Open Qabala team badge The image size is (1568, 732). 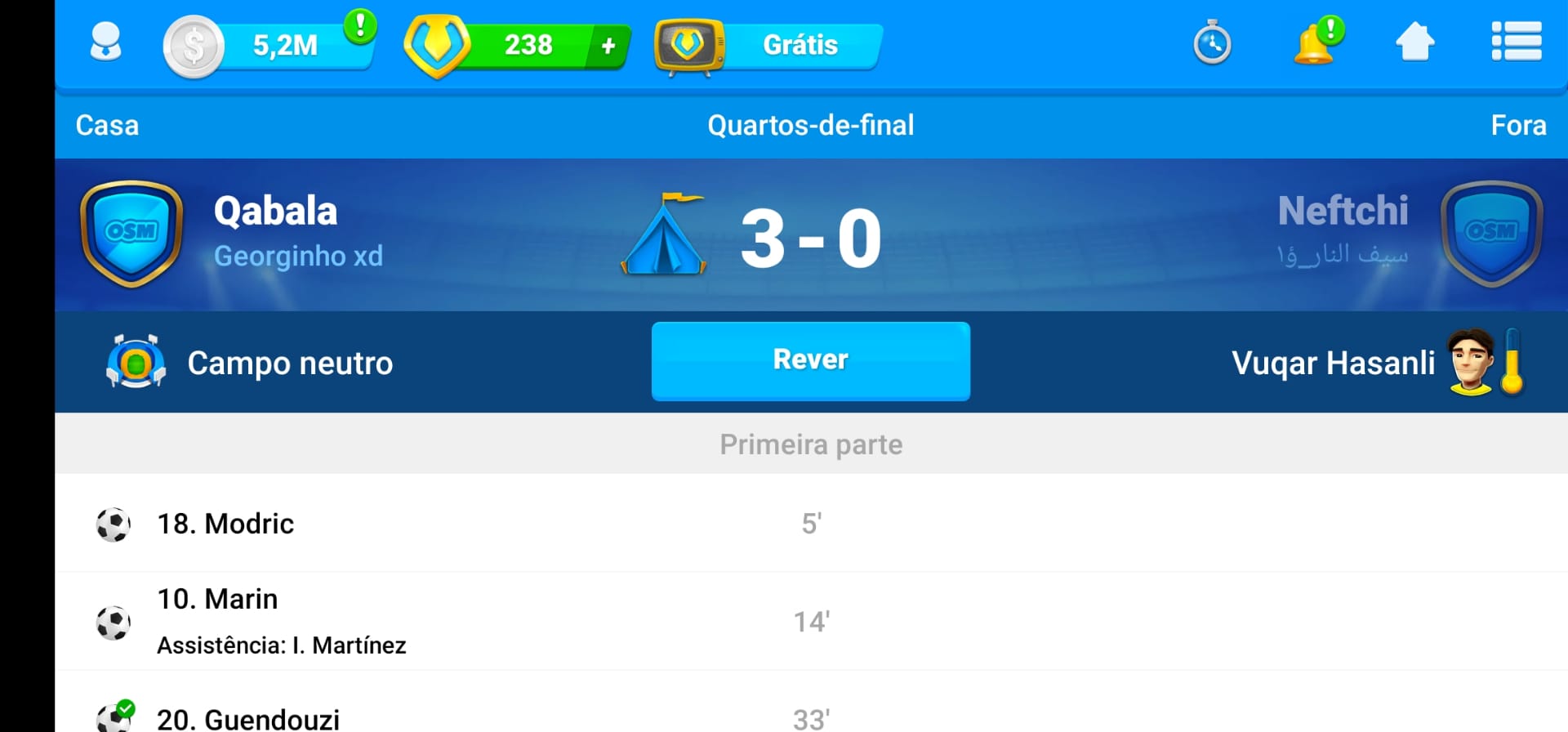click(131, 234)
